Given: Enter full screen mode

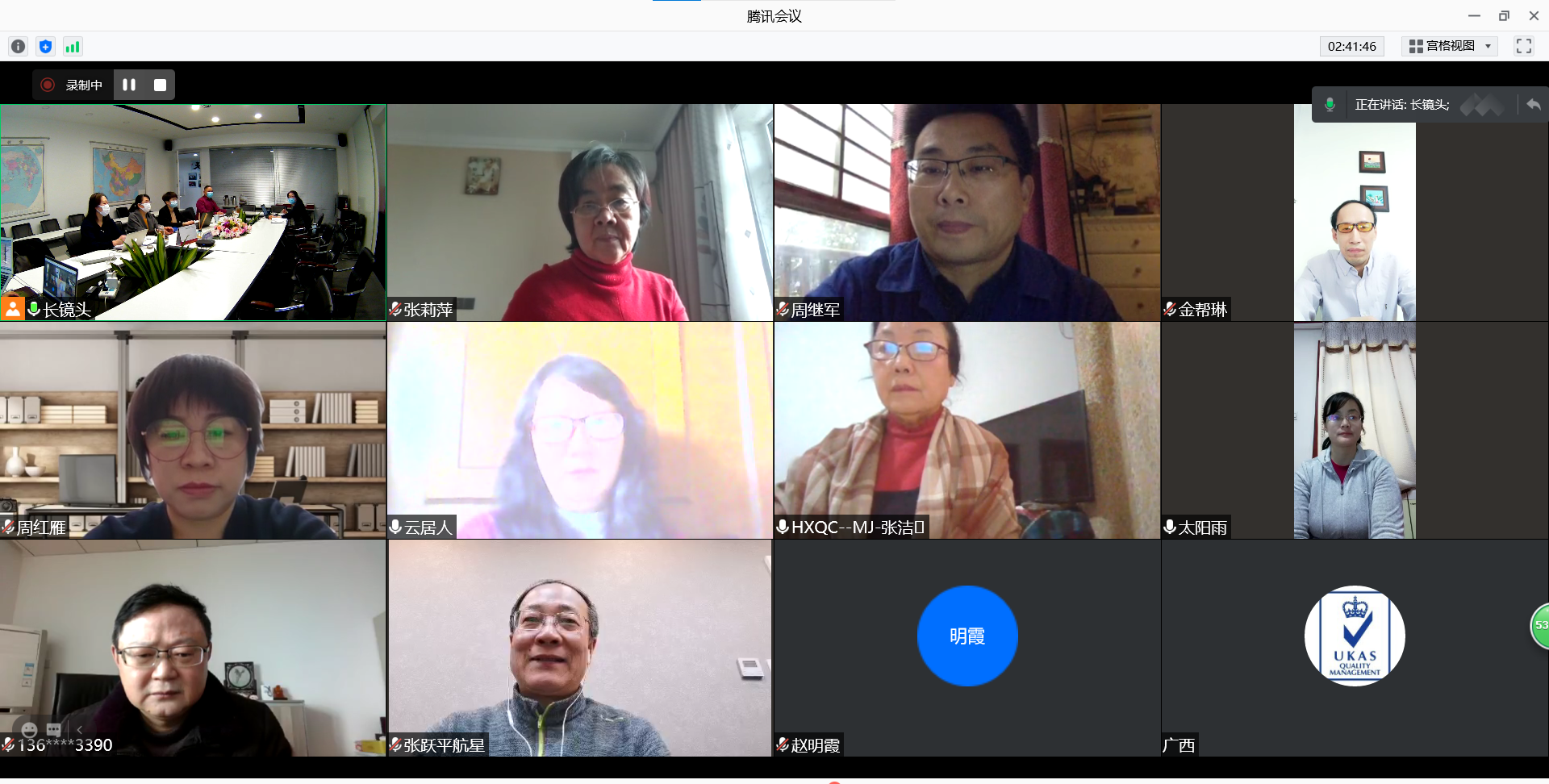Looking at the screenshot, I should click(1523, 46).
